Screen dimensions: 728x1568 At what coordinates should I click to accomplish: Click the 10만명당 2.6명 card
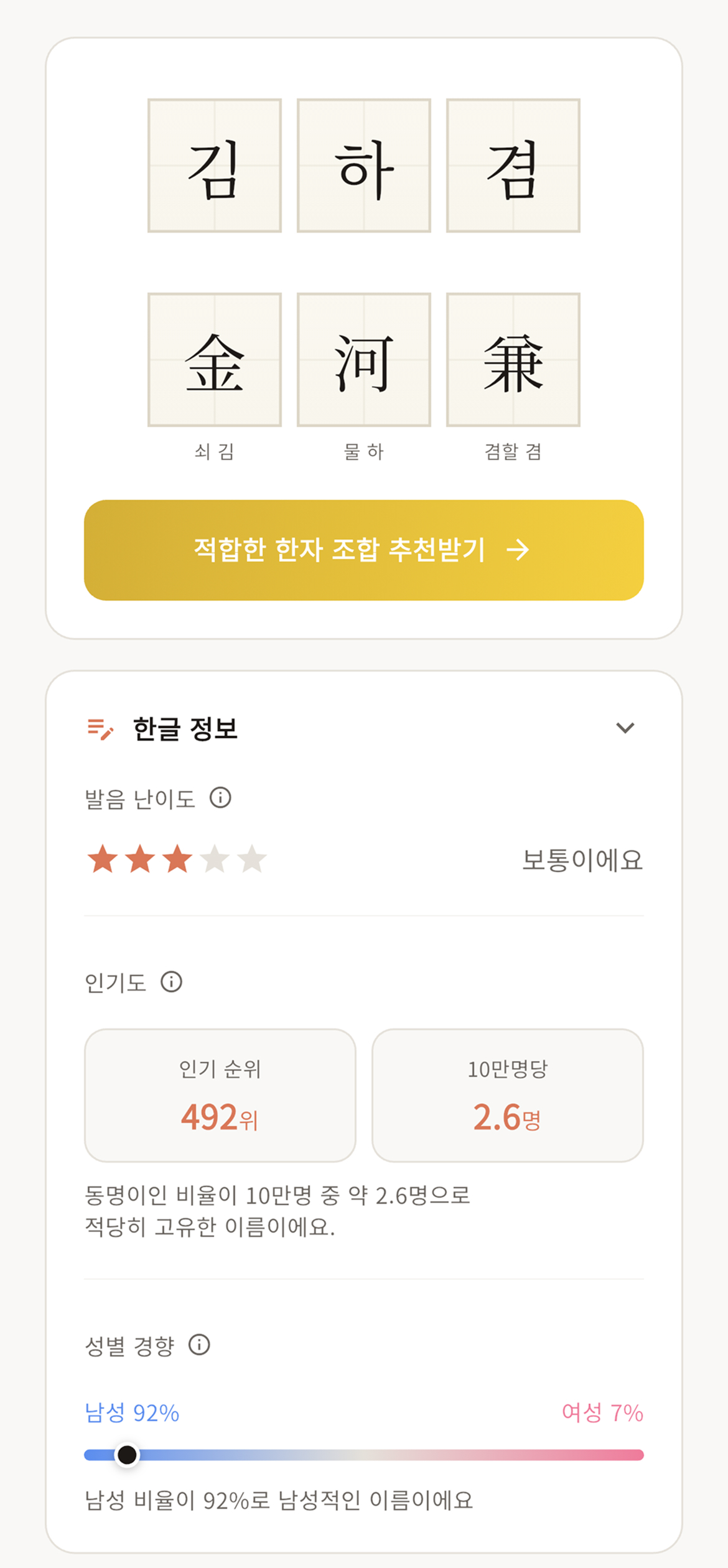click(x=508, y=1096)
